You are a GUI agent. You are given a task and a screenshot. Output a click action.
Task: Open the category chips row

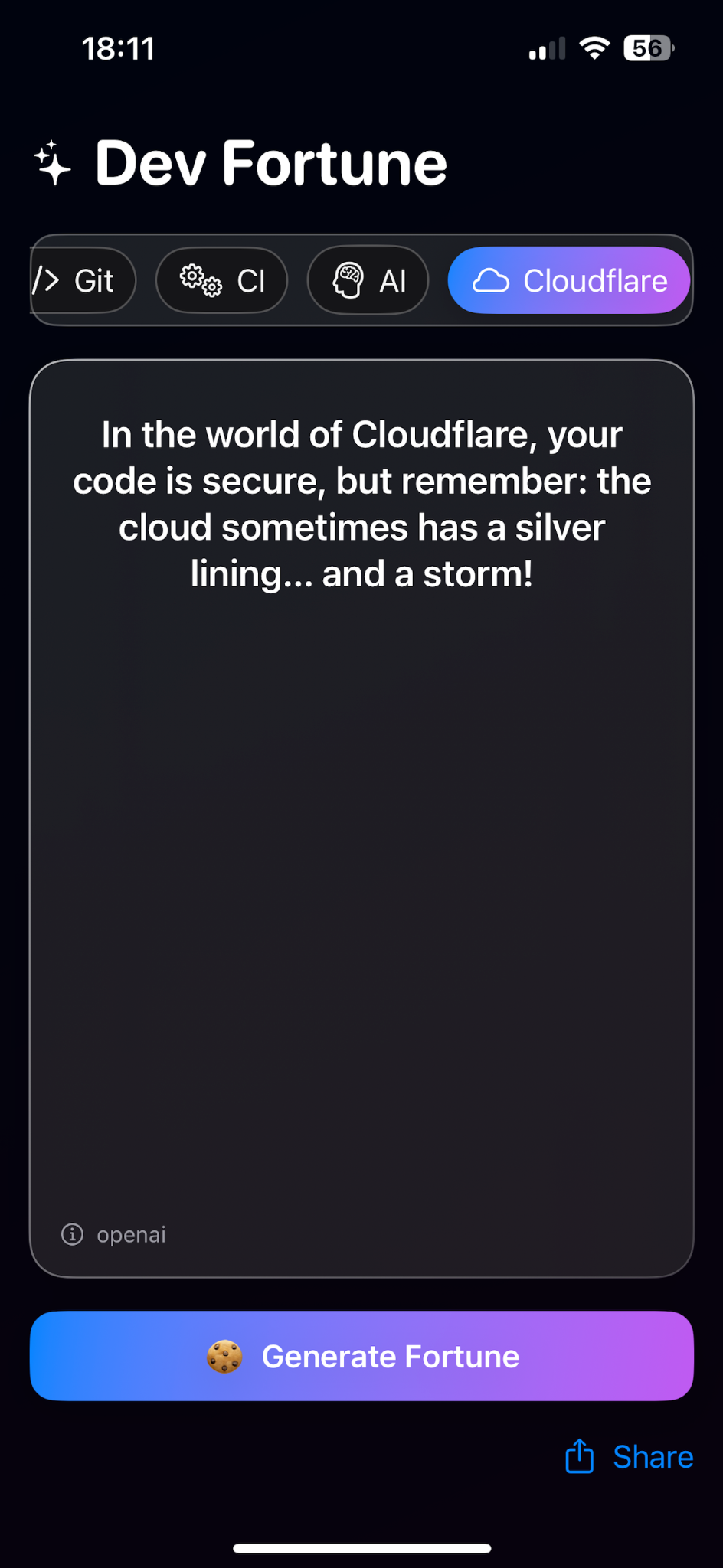pos(361,280)
